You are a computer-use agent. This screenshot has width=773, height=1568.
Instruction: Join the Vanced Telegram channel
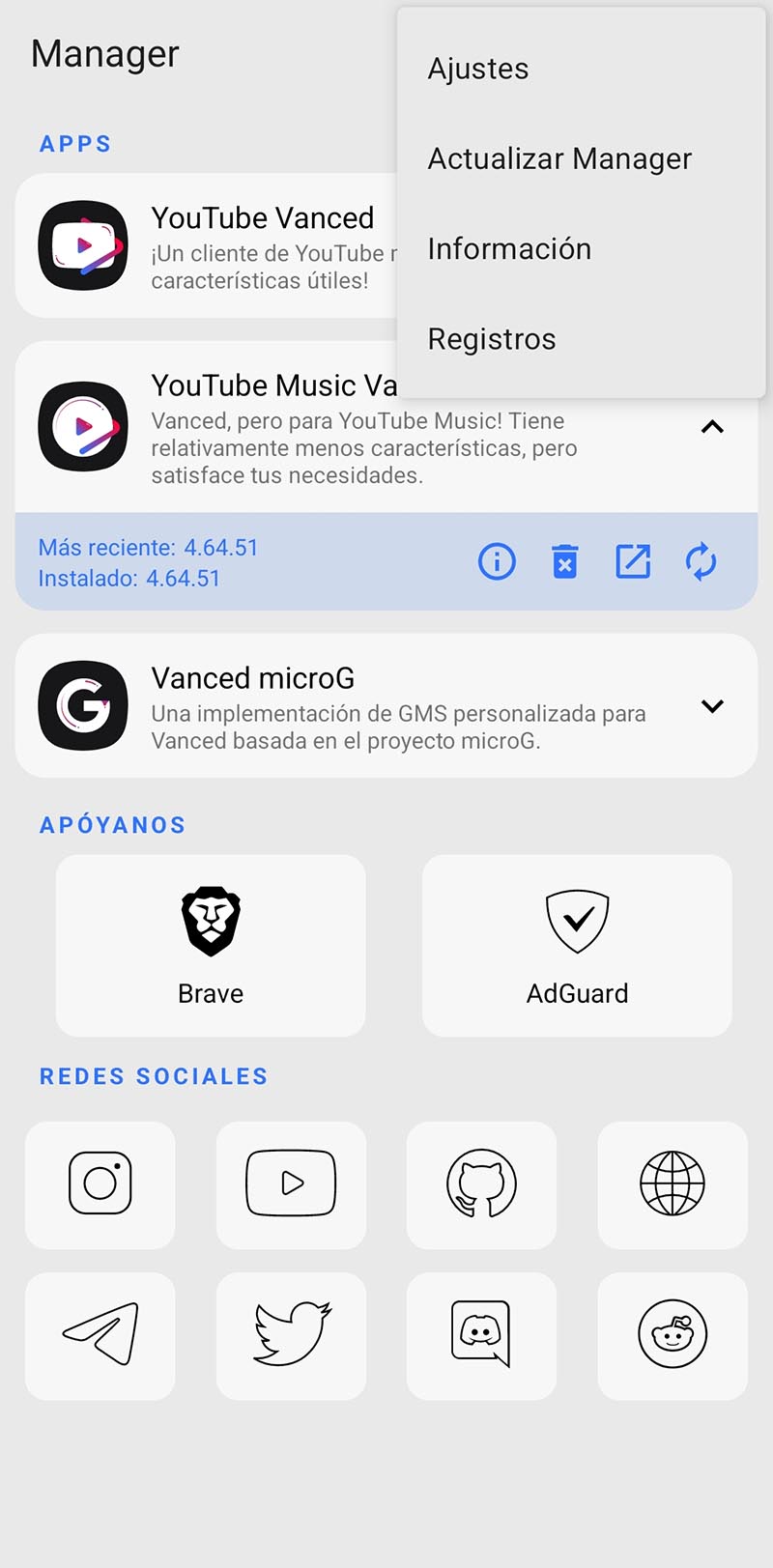[x=100, y=1336]
